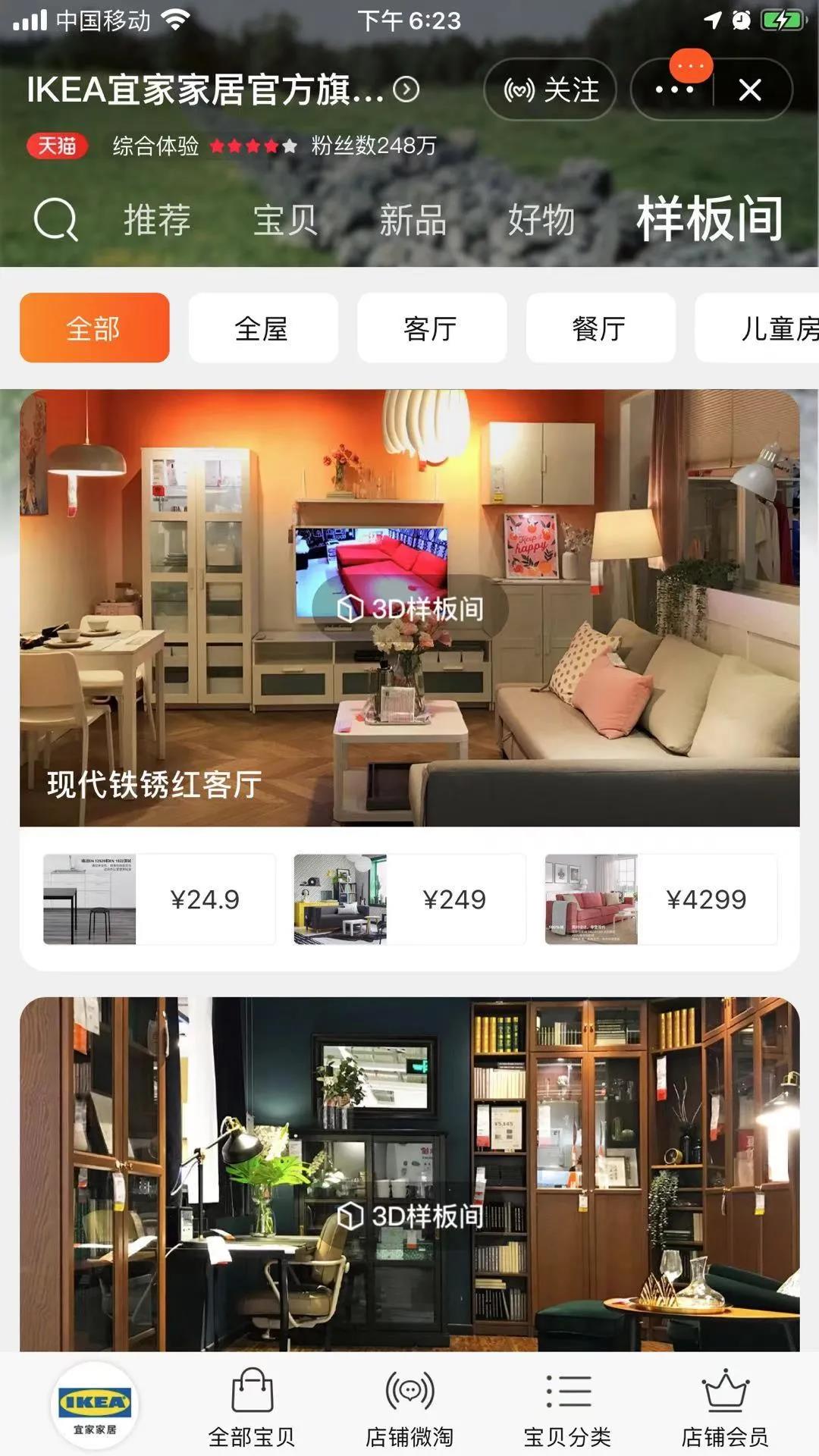Switch to the 宝贝 tab
The width and height of the screenshot is (819, 1456).
(285, 220)
